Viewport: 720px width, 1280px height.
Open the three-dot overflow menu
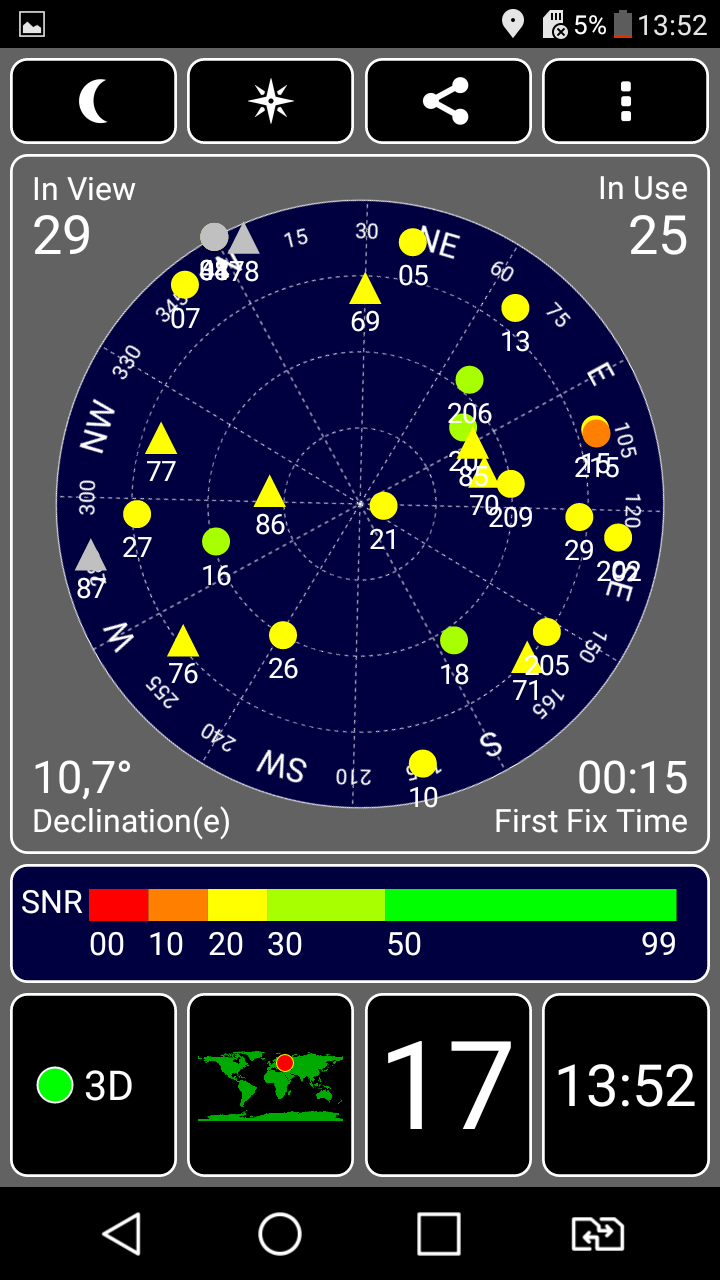tap(626, 101)
